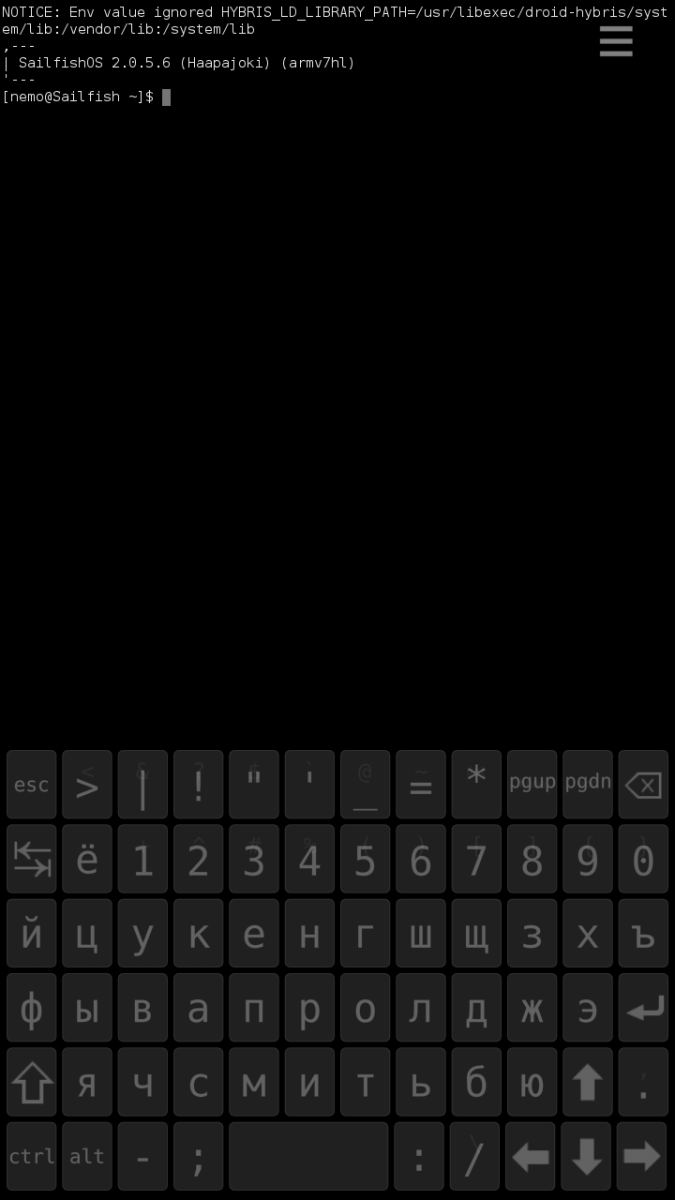The width and height of the screenshot is (675, 1200).
Task: Type the letter ж key
Action: [x=532, y=1009]
